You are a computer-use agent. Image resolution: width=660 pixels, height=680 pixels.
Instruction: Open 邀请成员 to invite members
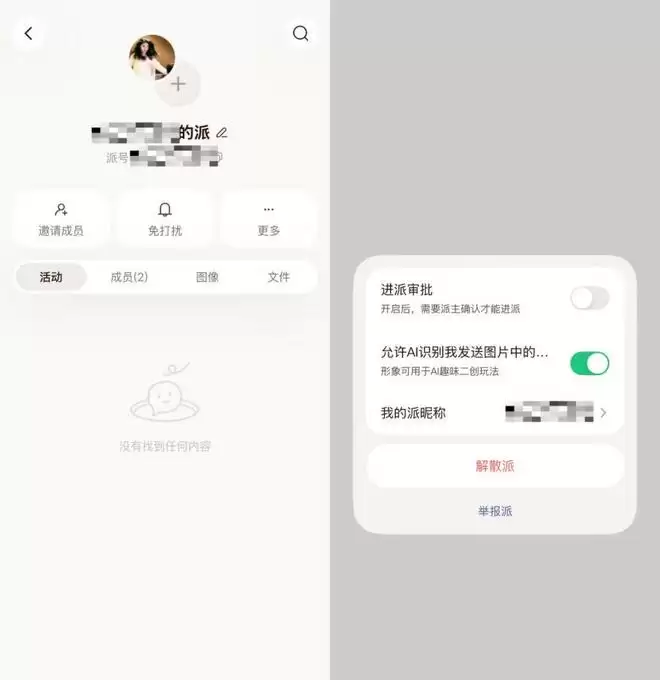61,218
